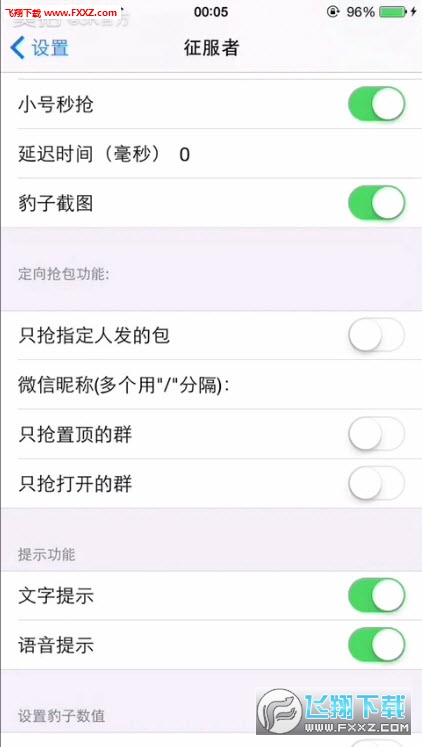422x747 pixels.
Task: Enable 只抢指定人发的包
Action: click(x=377, y=335)
